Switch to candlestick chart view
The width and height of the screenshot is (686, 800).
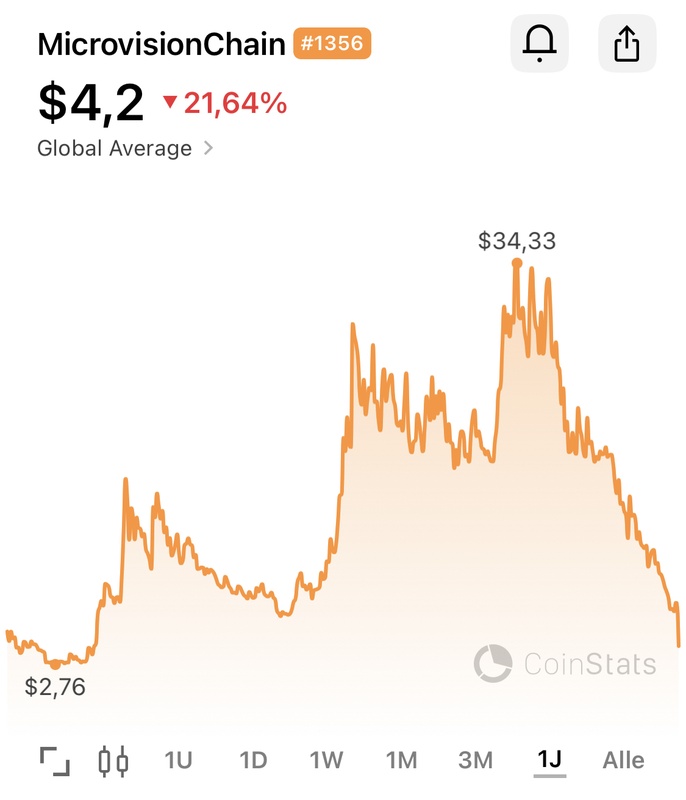(114, 760)
